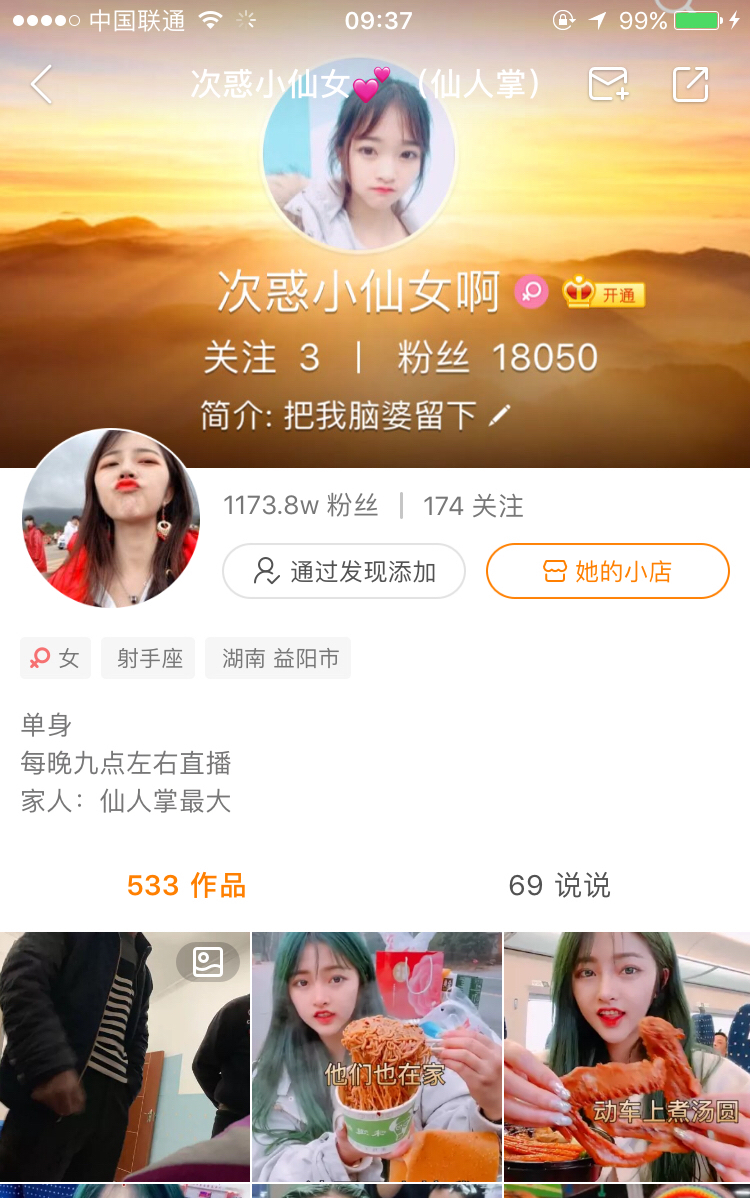View the 174 关注 following list
Screen dimensions: 750x1198
click(x=473, y=506)
